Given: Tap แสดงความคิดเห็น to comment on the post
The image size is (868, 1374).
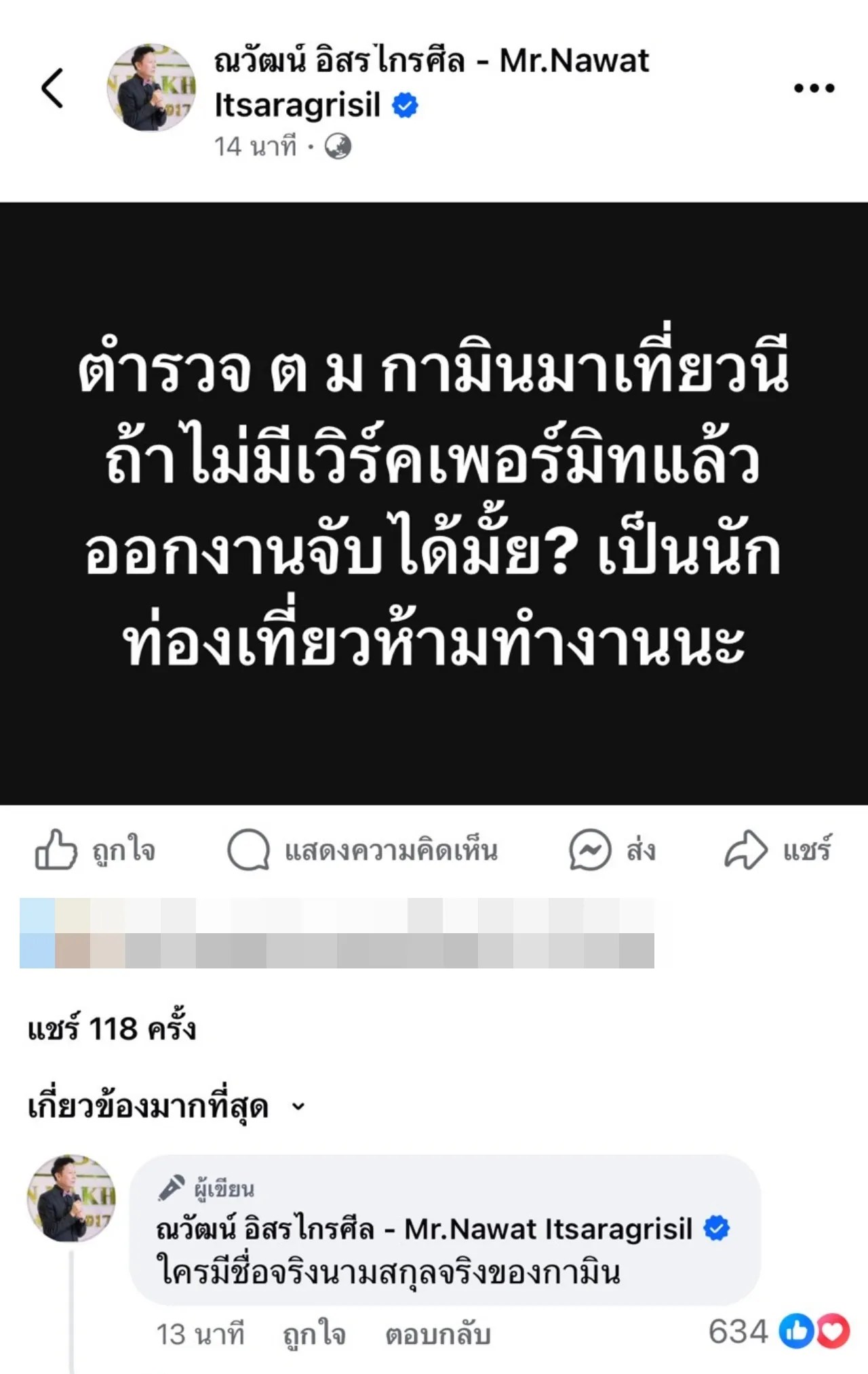Looking at the screenshot, I should pos(363,850).
